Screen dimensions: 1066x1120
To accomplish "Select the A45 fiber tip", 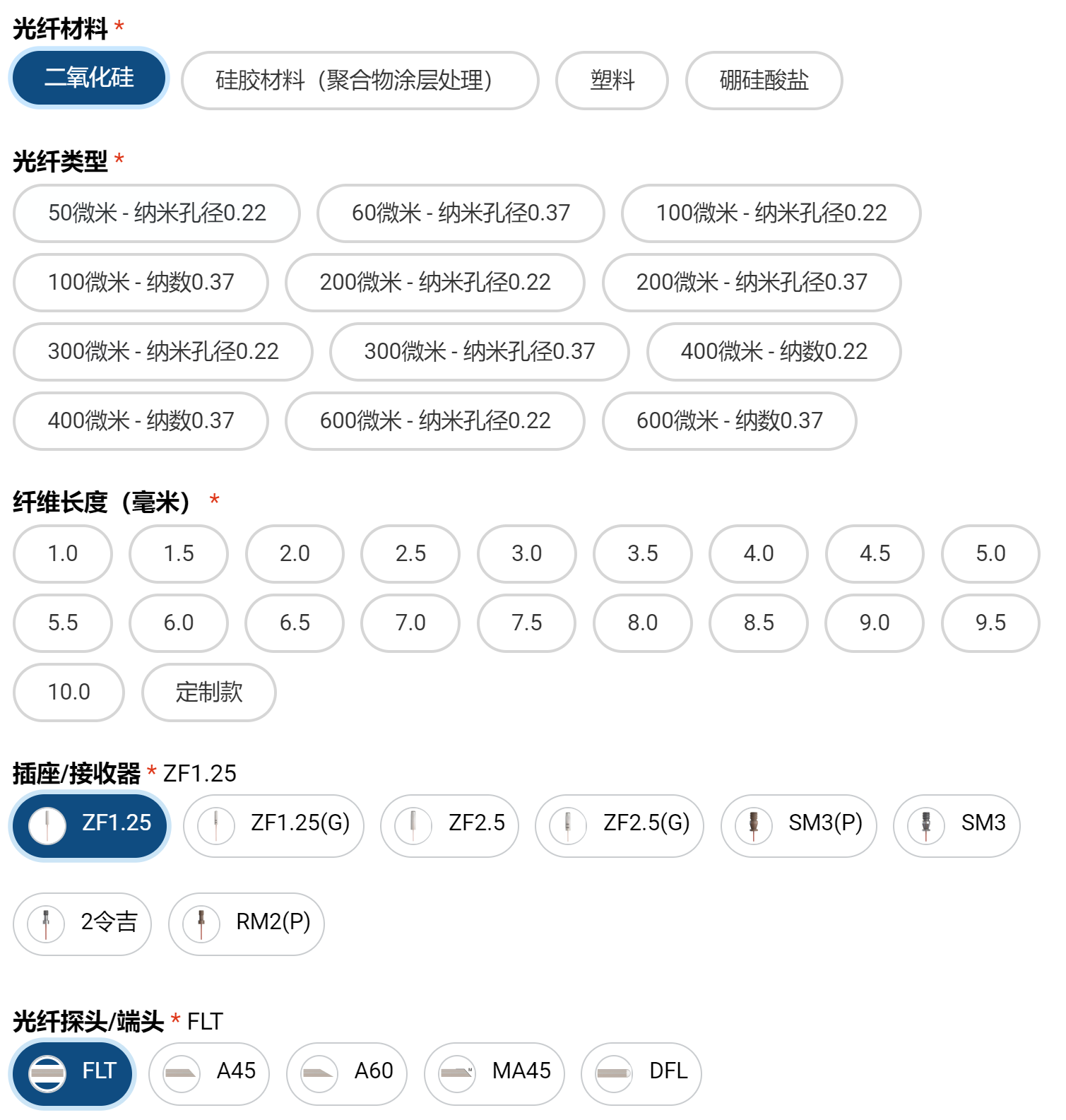I will 209,1073.
